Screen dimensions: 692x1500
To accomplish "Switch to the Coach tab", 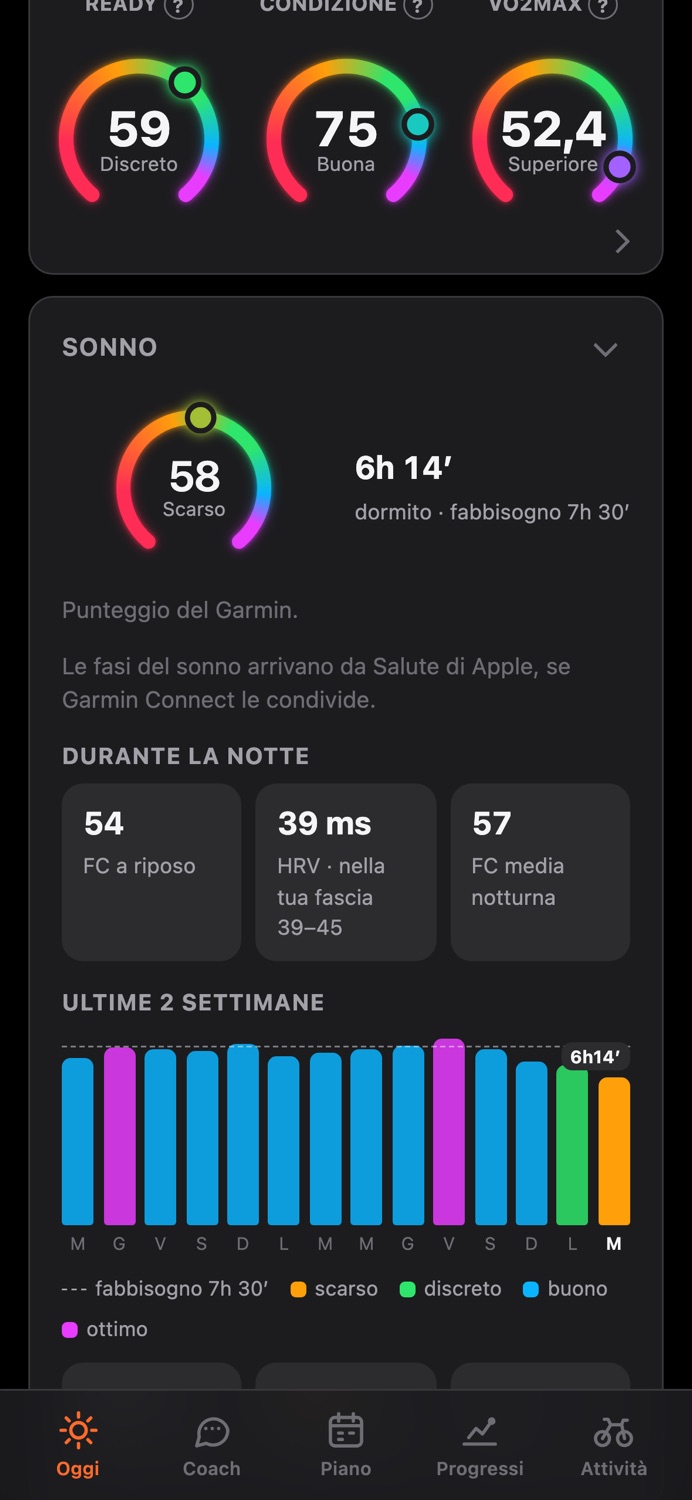I will pos(212,1446).
